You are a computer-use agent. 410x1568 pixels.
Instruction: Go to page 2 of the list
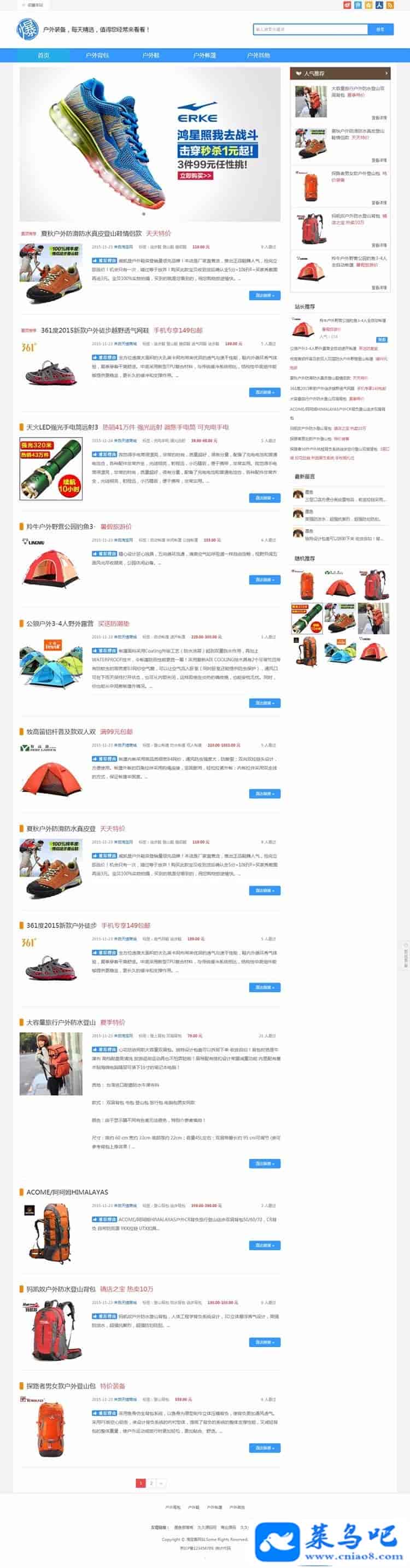pos(151,1483)
